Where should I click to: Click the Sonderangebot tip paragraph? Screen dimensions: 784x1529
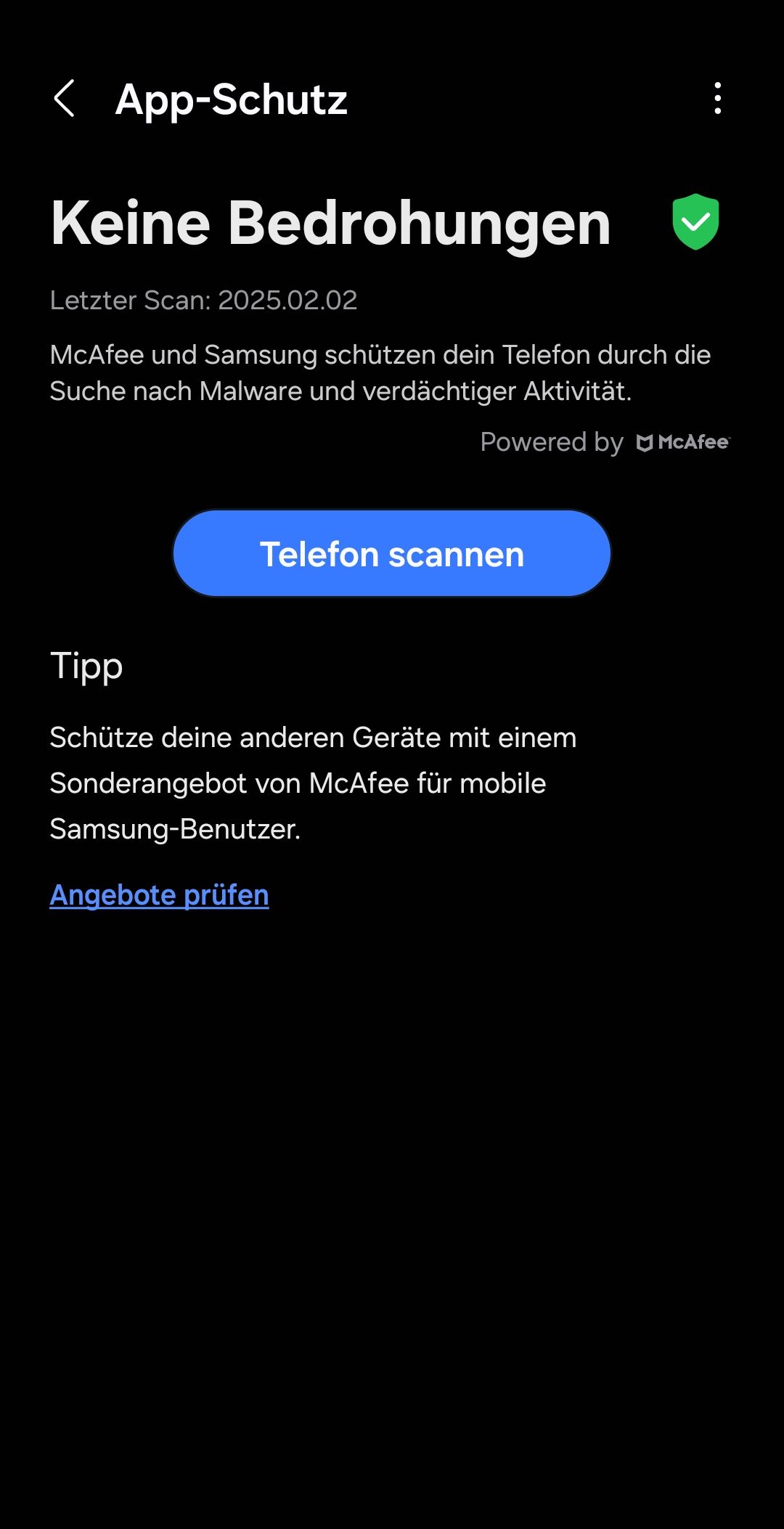tap(312, 783)
